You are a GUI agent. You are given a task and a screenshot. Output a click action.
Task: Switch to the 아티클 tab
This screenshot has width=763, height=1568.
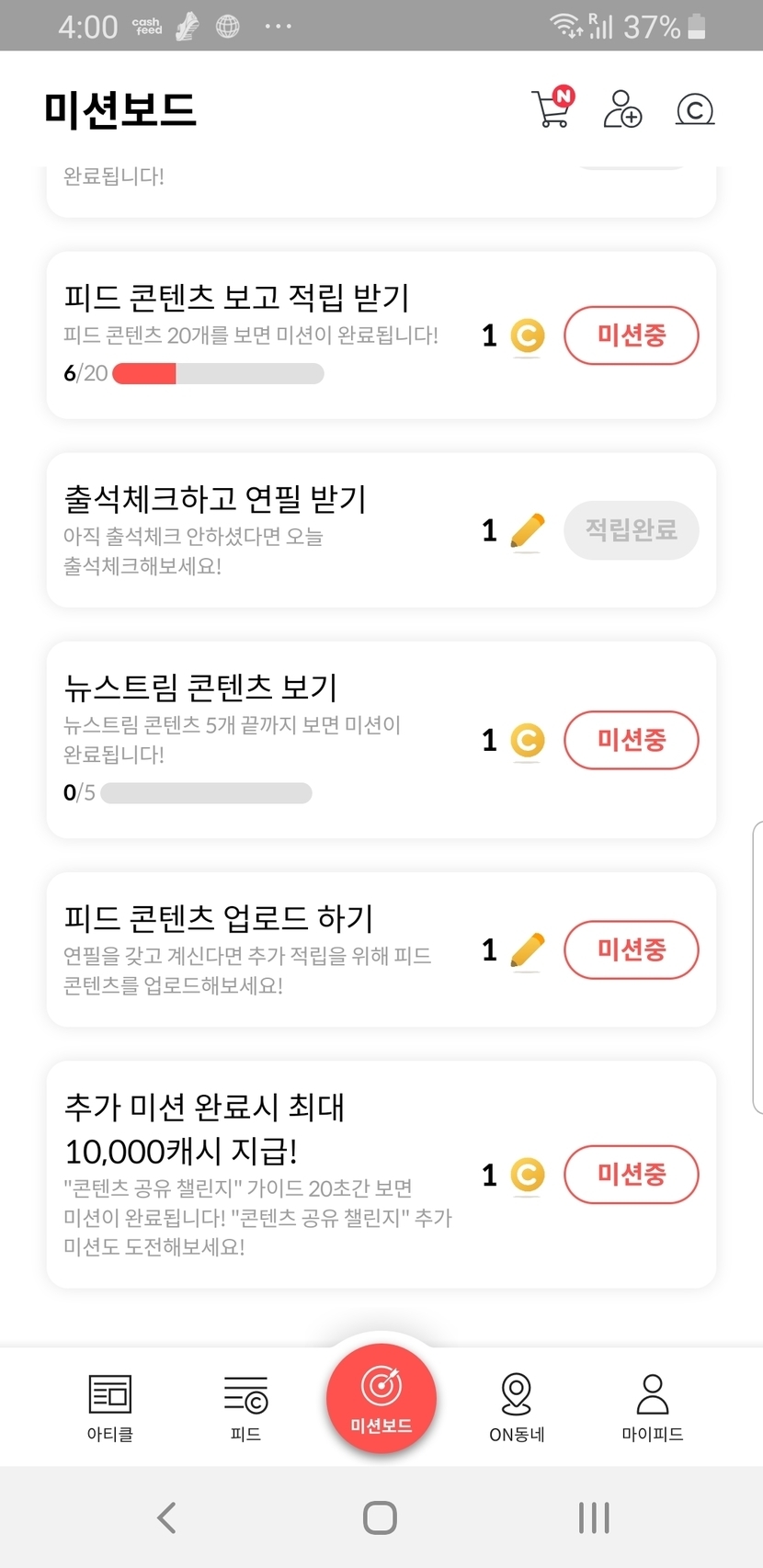point(110,1407)
